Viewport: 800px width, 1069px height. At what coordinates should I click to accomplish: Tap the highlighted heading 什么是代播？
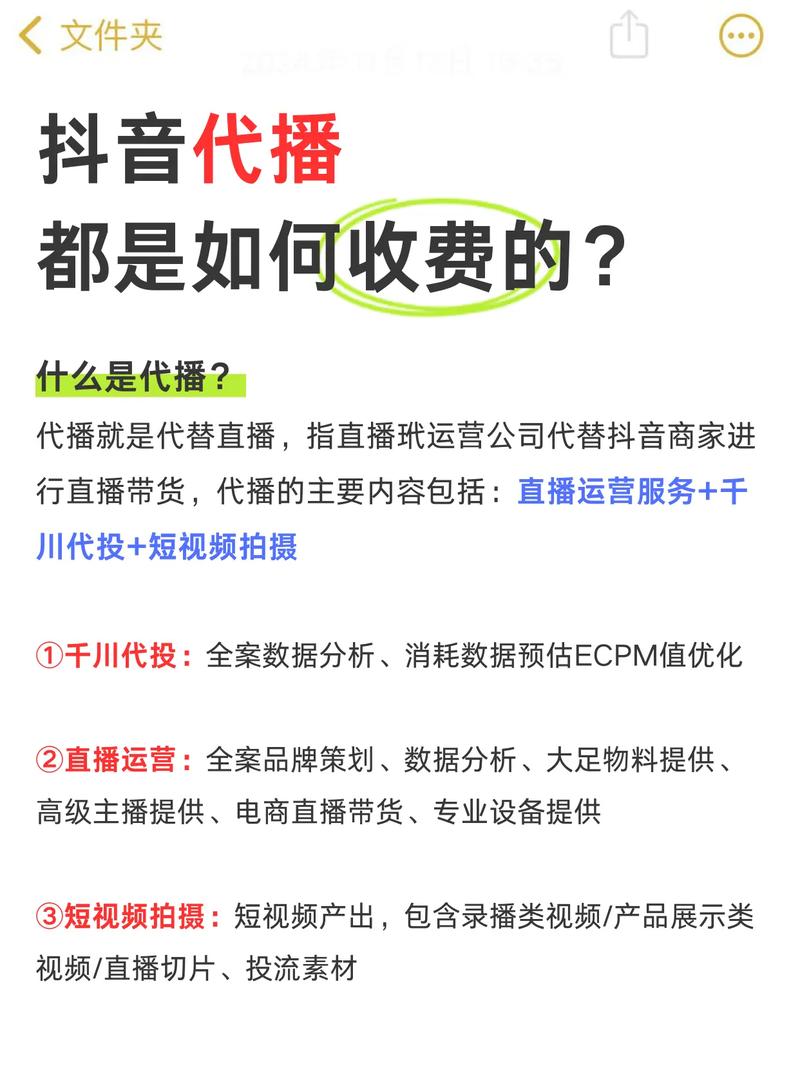pos(132,371)
